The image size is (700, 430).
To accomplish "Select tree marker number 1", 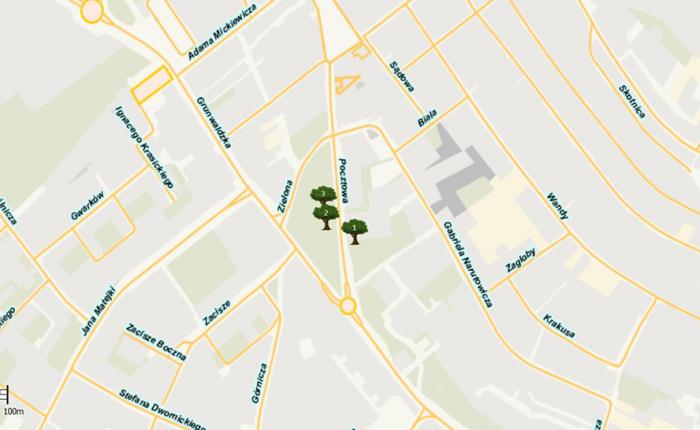I will pos(354,230).
